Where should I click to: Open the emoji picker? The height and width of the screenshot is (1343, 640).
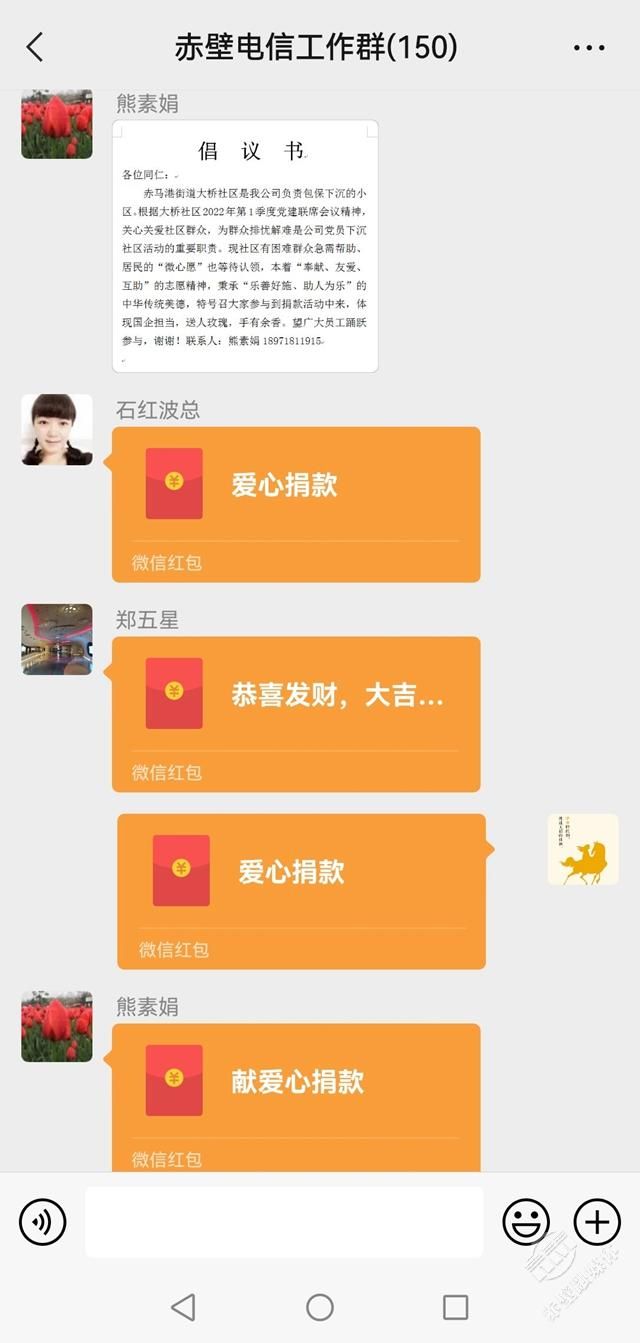[x=526, y=1221]
